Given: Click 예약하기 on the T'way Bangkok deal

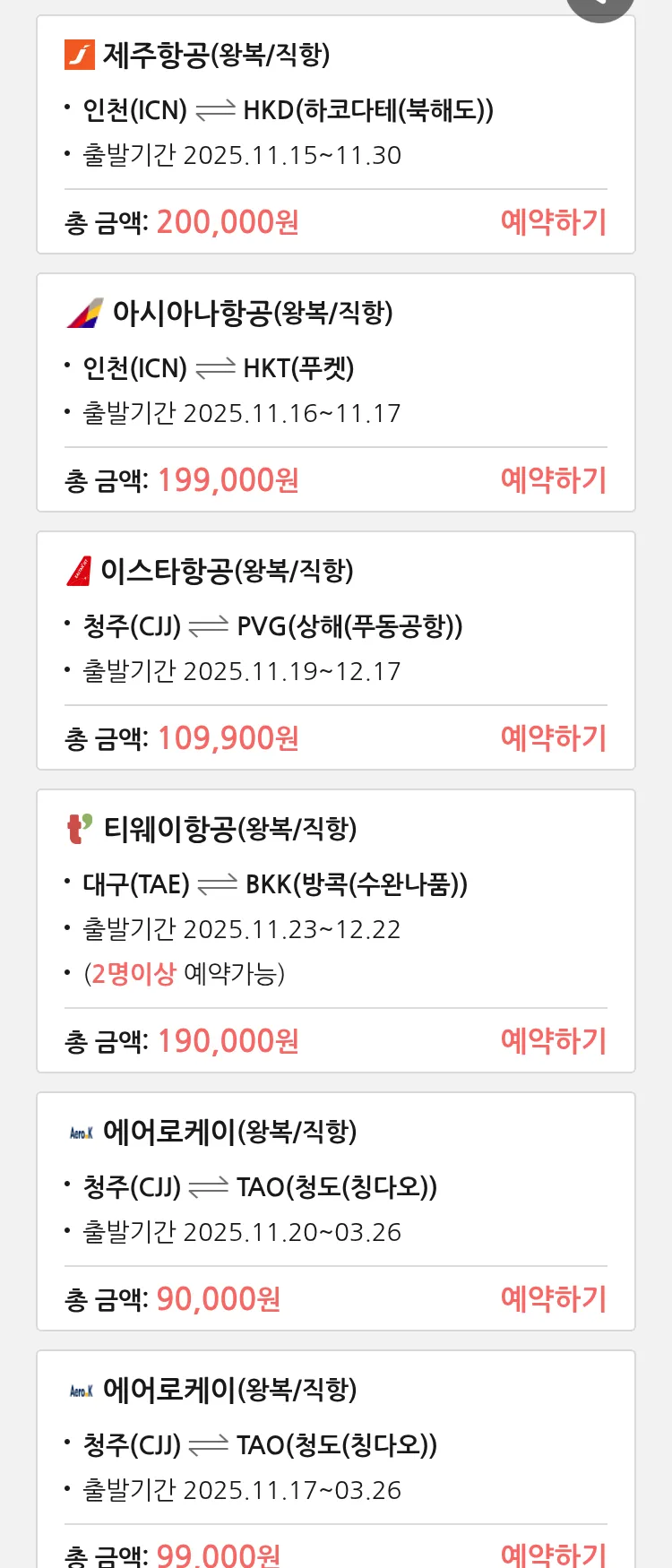Looking at the screenshot, I should [x=553, y=1039].
